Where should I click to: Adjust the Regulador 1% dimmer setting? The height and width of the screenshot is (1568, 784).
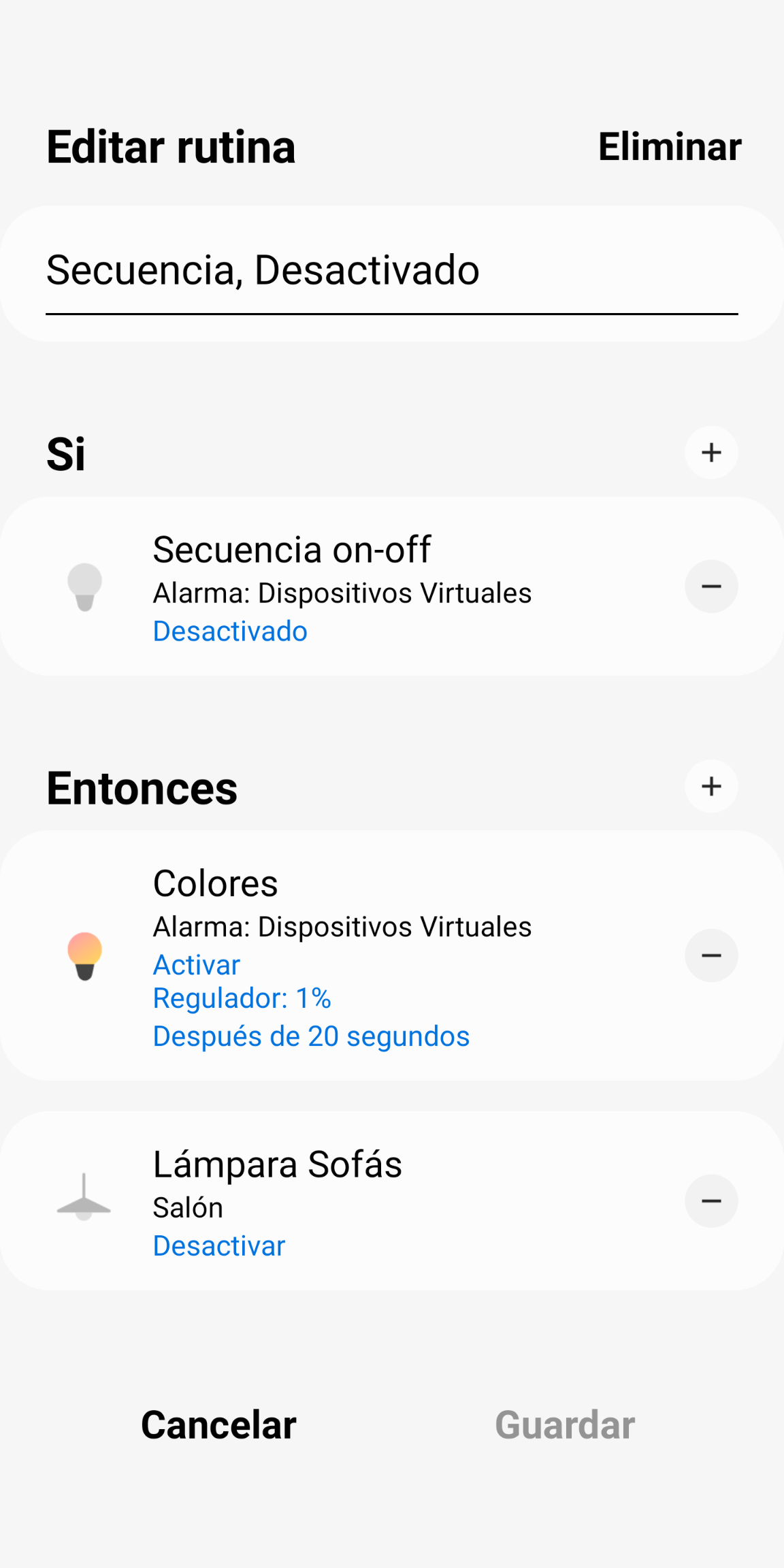point(242,999)
